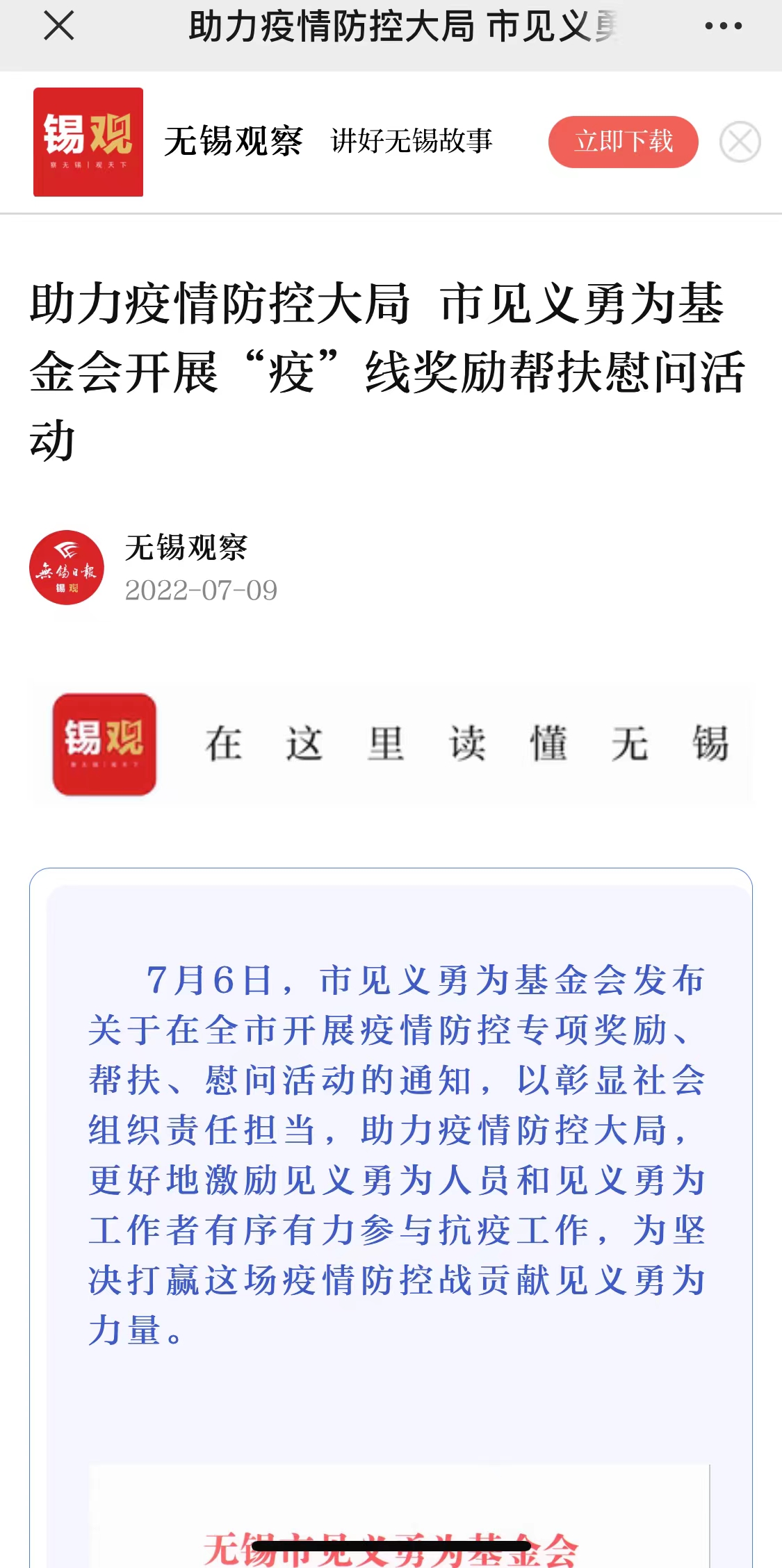
Task: Open the more options ellipsis menu
Action: tap(723, 26)
